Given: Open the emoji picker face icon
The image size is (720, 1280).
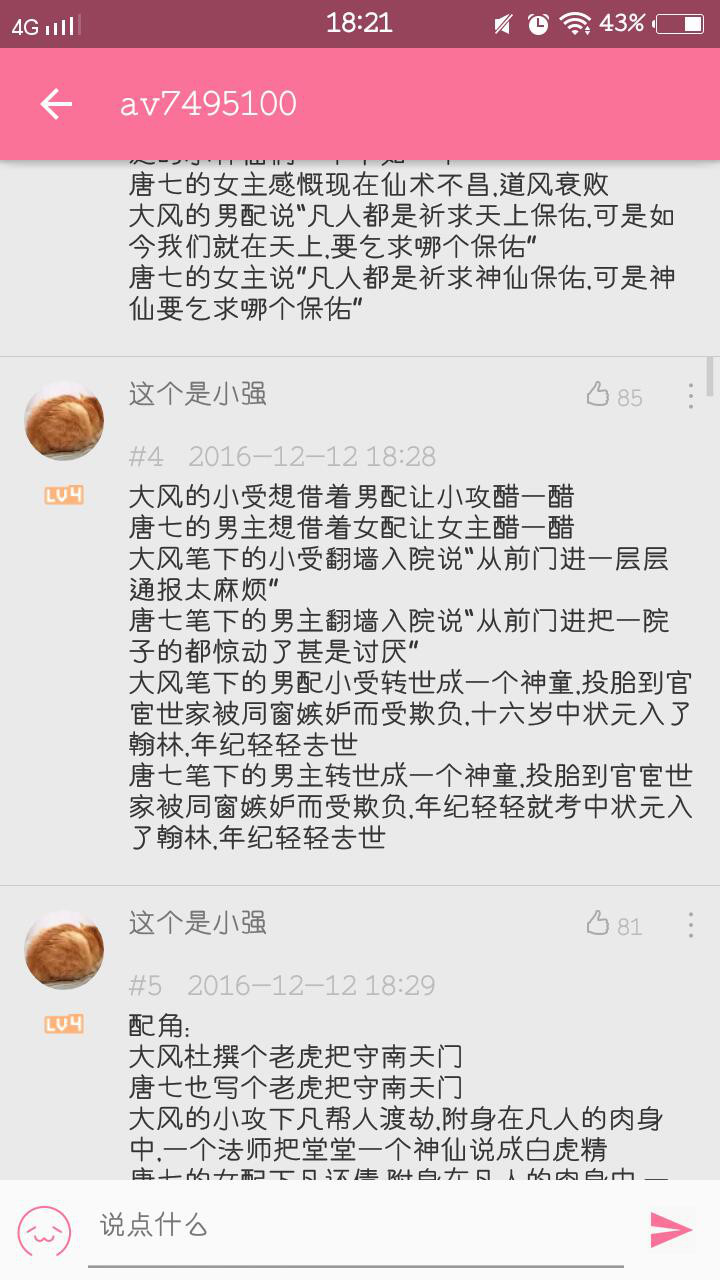Looking at the screenshot, I should [x=45, y=1230].
